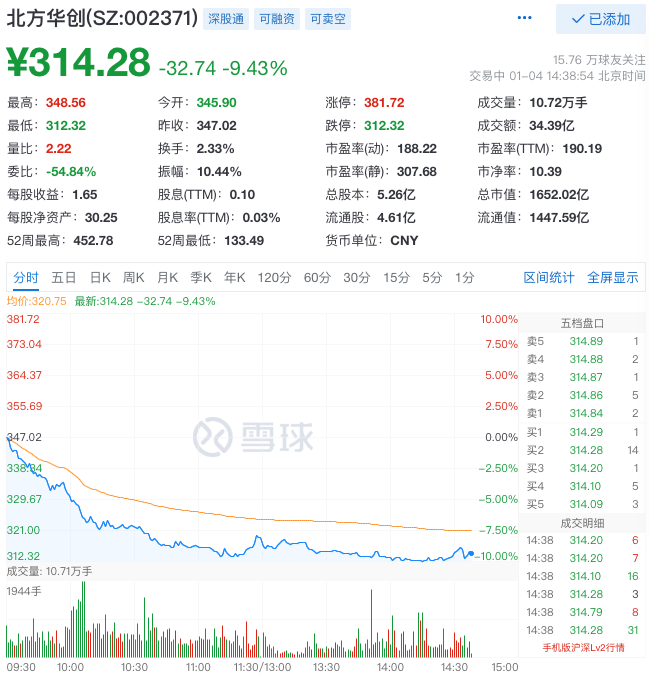This screenshot has width=649, height=680.
Task: Open the three-dot overflow menu
Action: click(525, 18)
